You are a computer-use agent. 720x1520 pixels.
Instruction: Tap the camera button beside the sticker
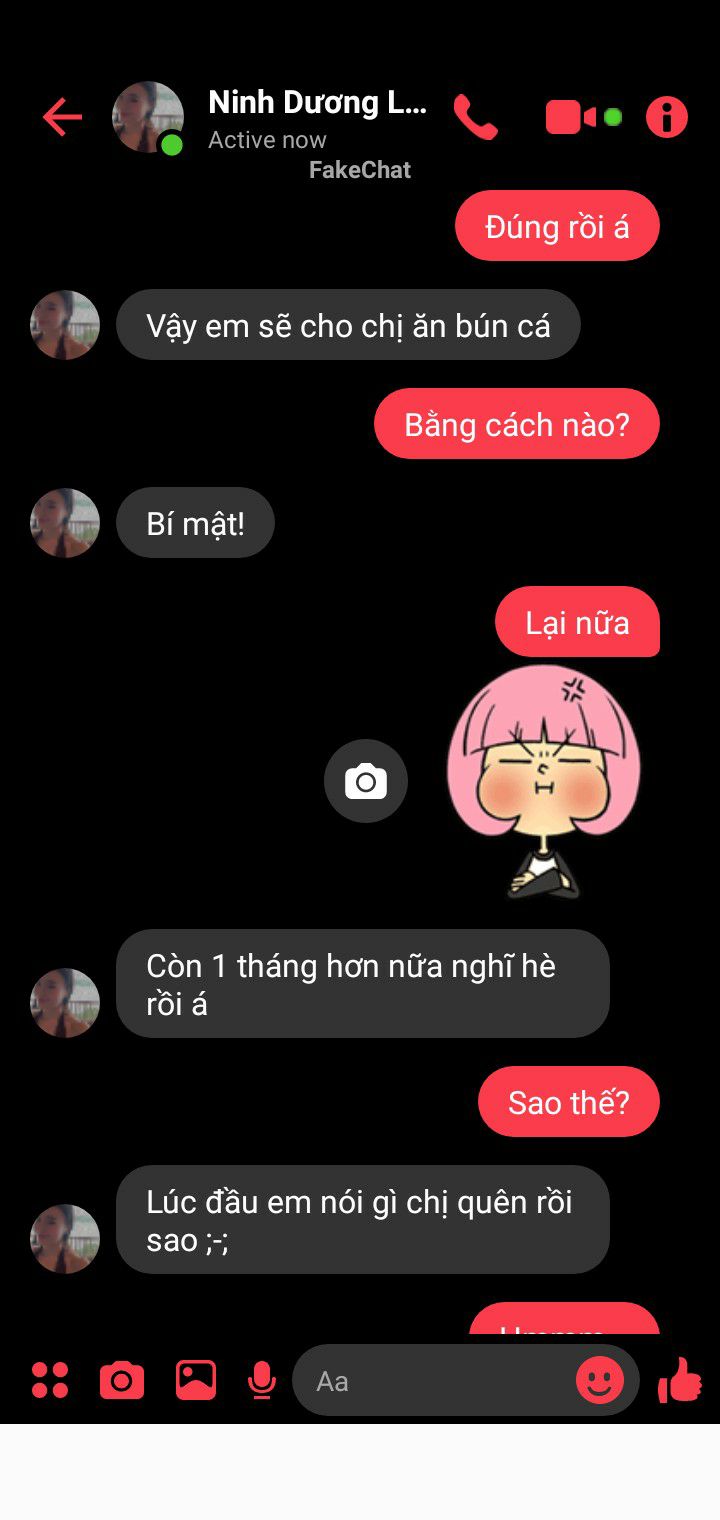tap(366, 781)
